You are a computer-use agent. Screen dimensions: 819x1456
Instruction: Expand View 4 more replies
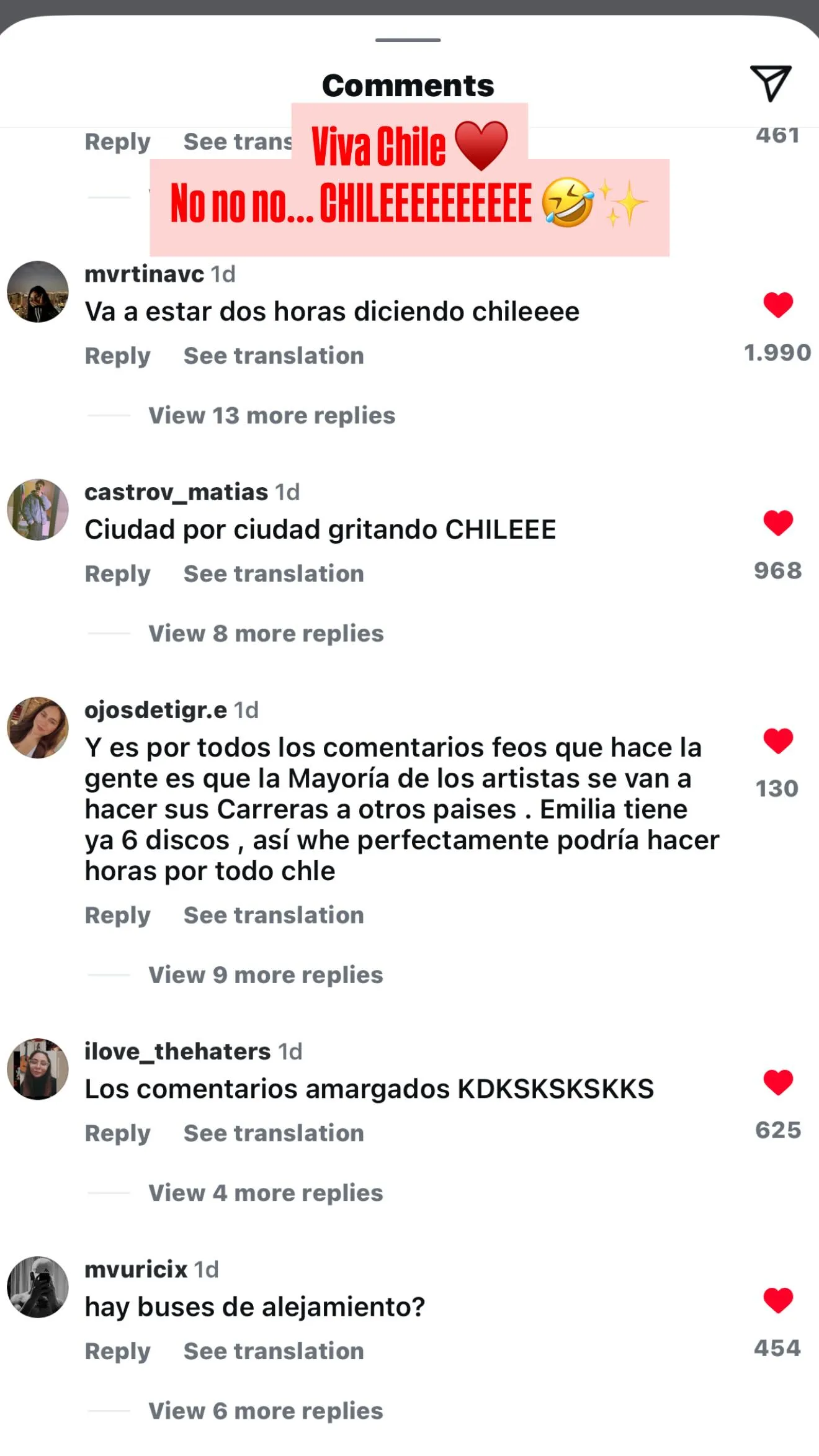tap(266, 1193)
